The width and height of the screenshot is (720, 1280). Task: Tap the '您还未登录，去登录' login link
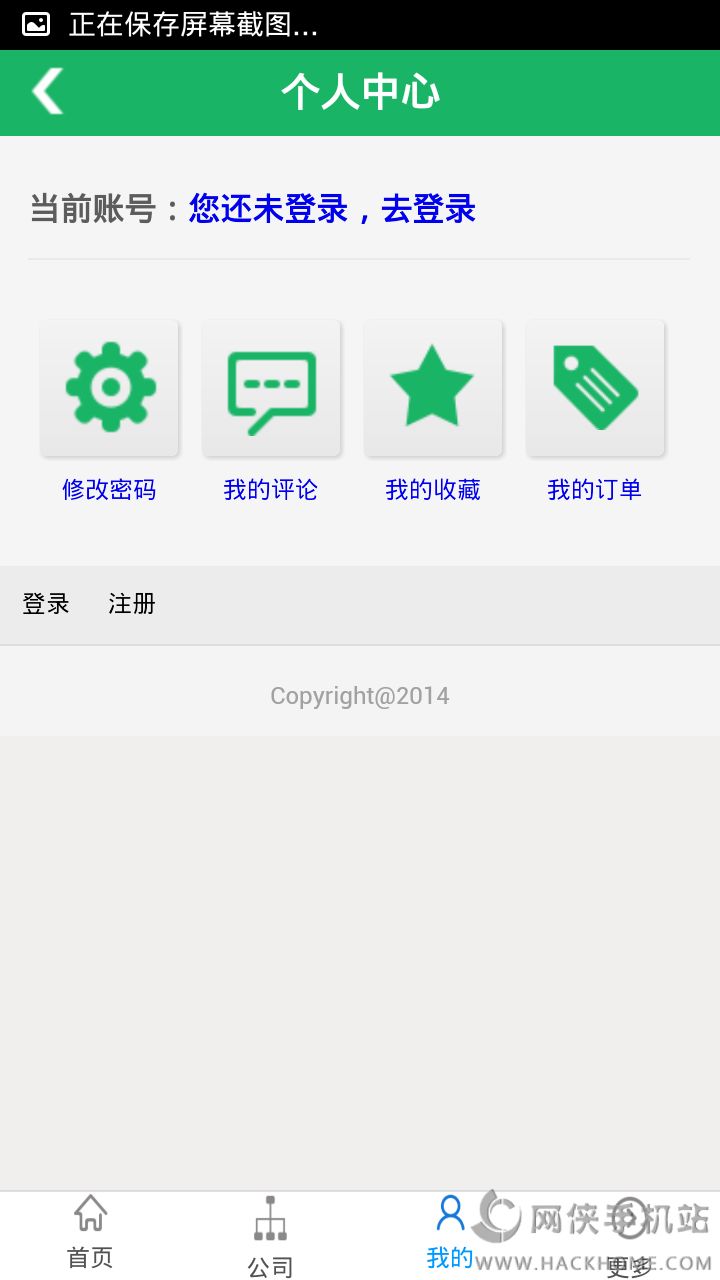coord(332,209)
